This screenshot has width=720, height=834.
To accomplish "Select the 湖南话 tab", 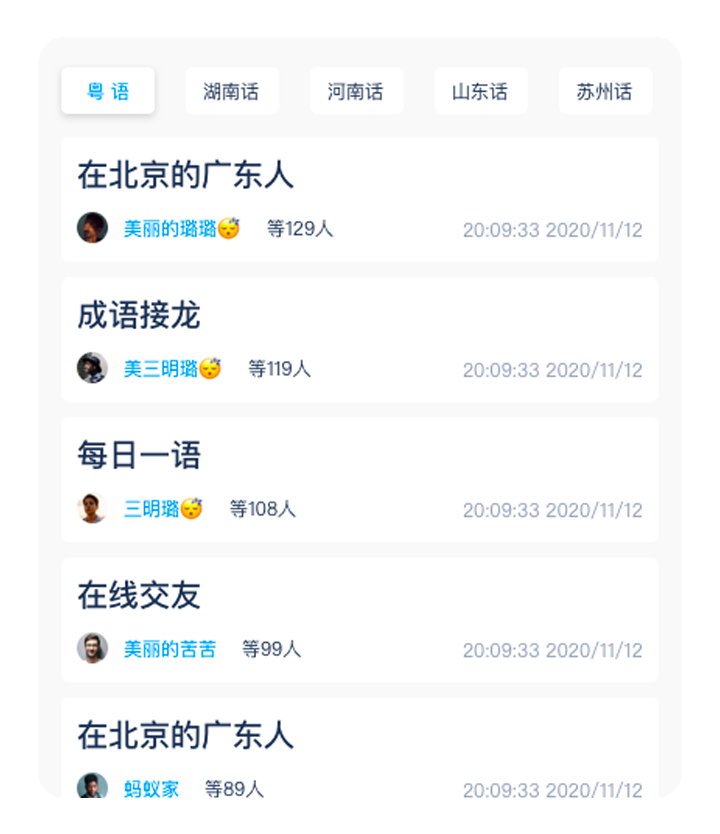I will [231, 91].
